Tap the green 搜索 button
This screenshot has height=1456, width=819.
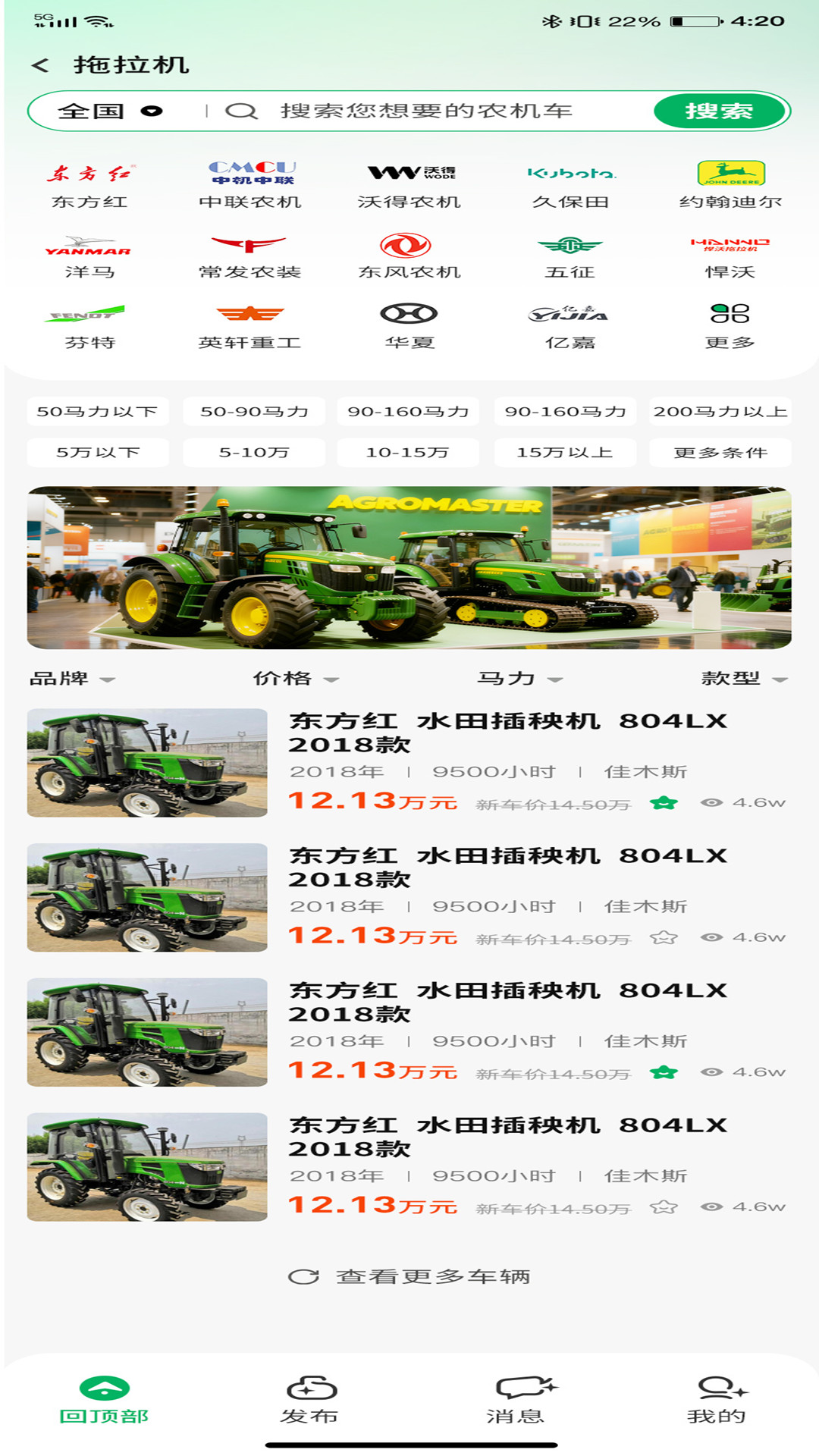point(719,111)
